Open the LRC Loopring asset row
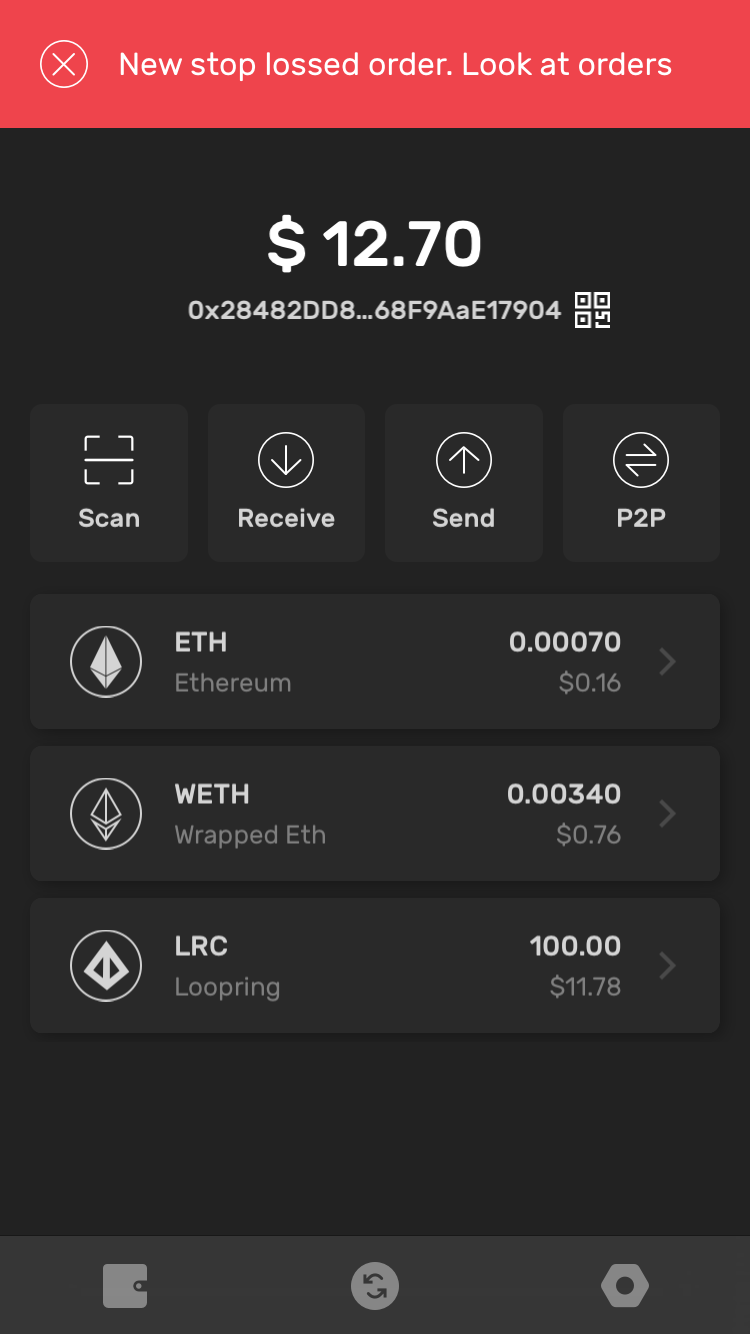 pos(375,966)
